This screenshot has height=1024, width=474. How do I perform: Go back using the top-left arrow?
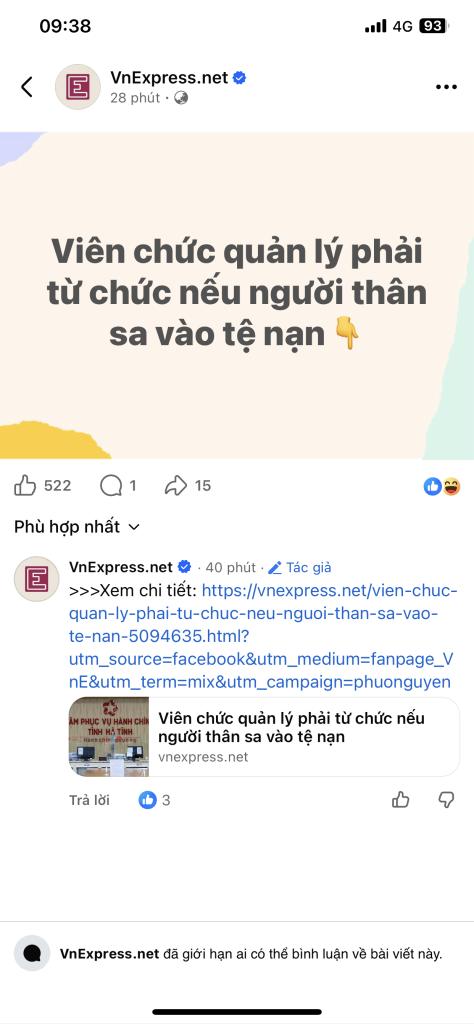(x=27, y=87)
